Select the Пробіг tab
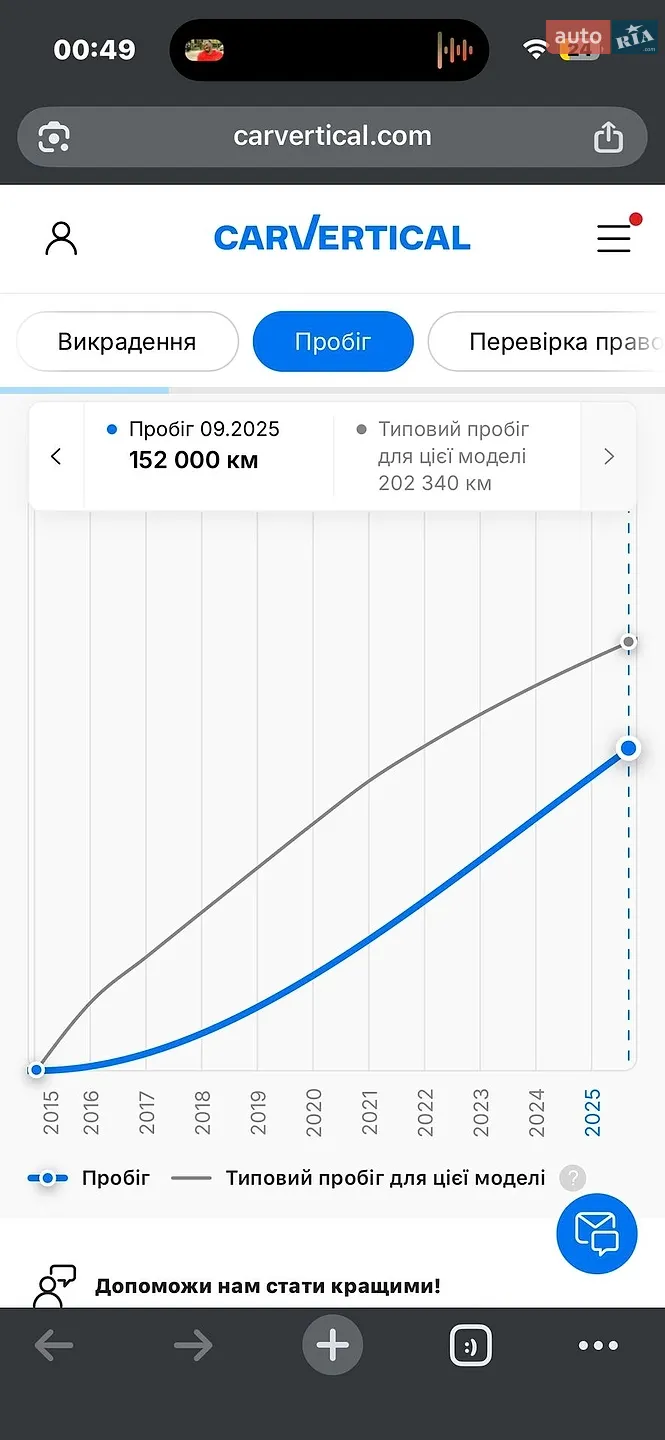 (x=333, y=342)
